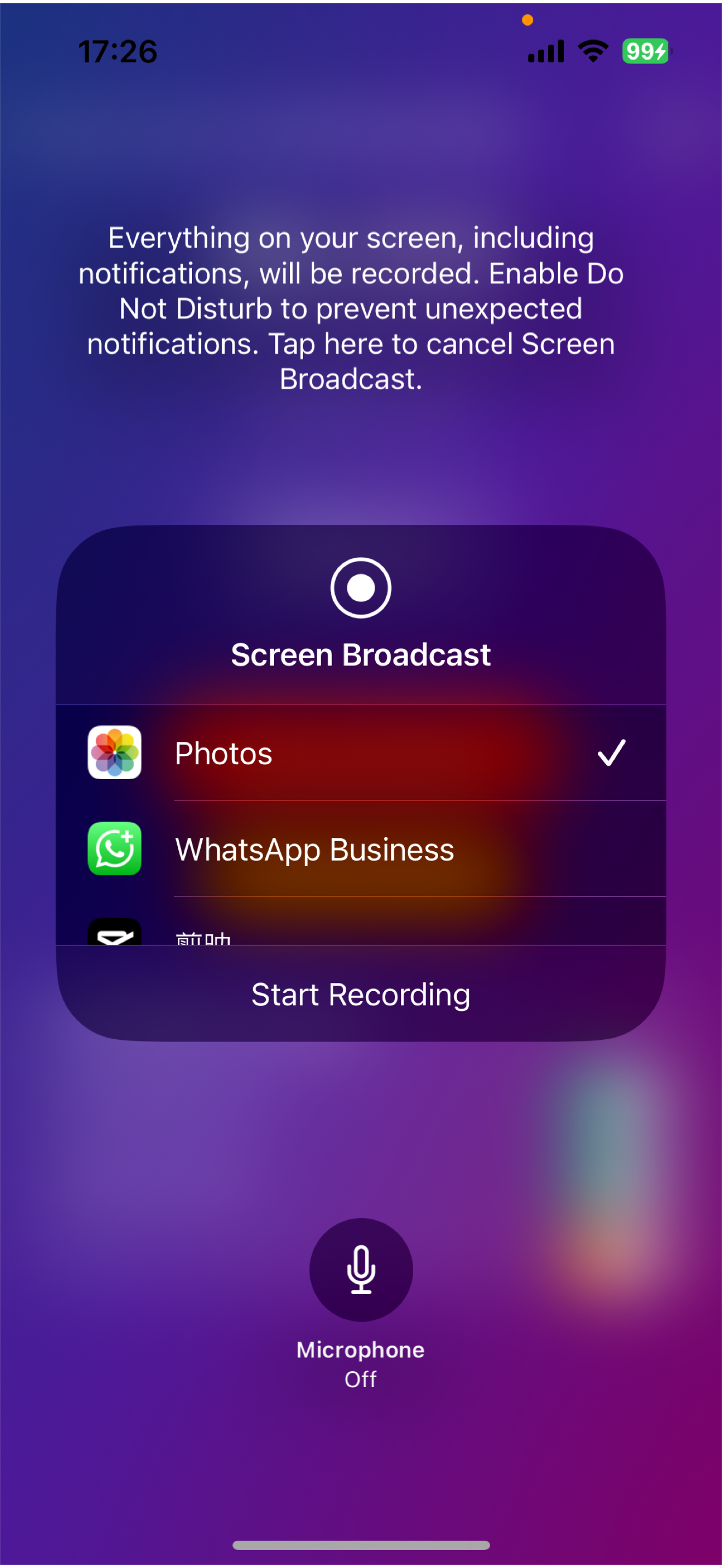Tap Start Recording
The width and height of the screenshot is (722, 1568).
coord(360,994)
